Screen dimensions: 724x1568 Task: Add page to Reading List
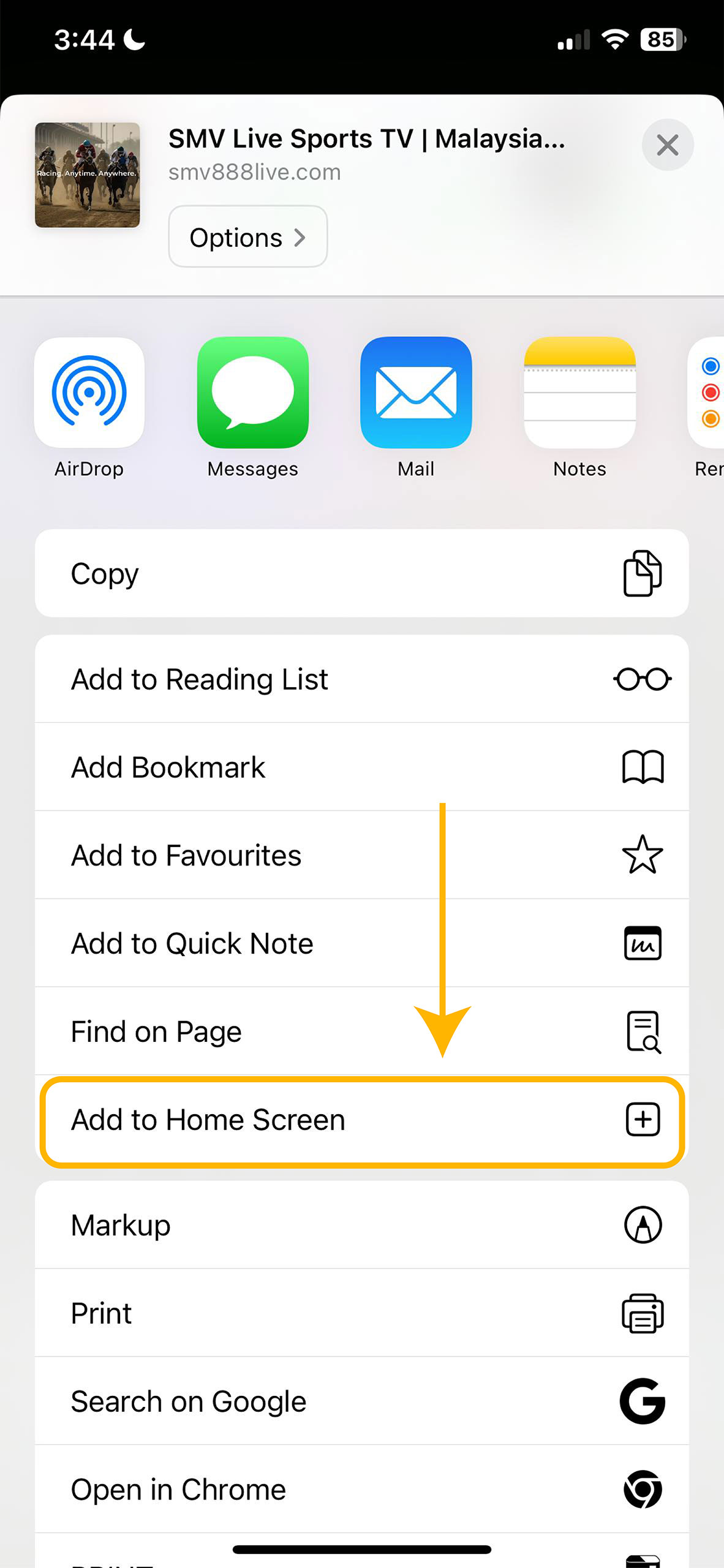click(x=361, y=679)
